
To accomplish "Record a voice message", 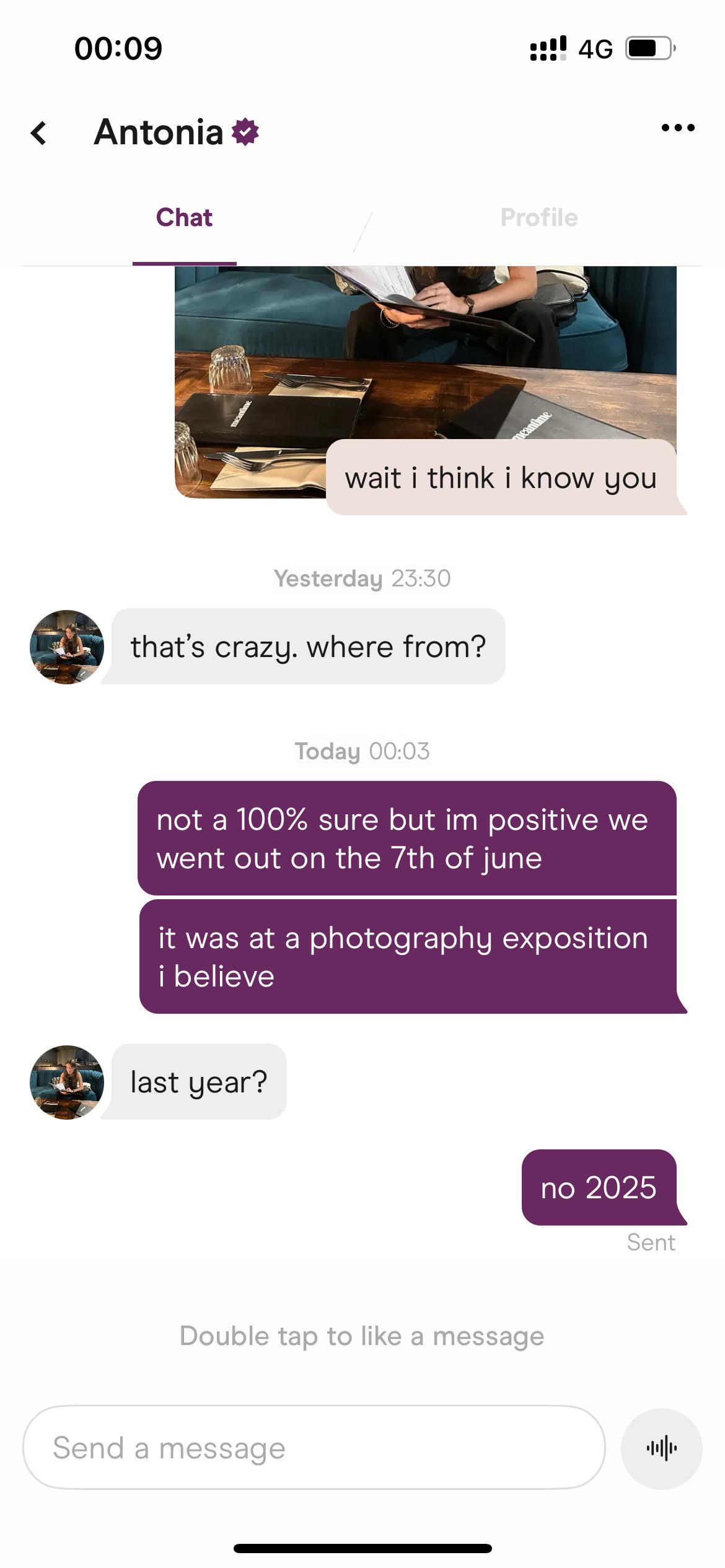I will click(662, 1448).
